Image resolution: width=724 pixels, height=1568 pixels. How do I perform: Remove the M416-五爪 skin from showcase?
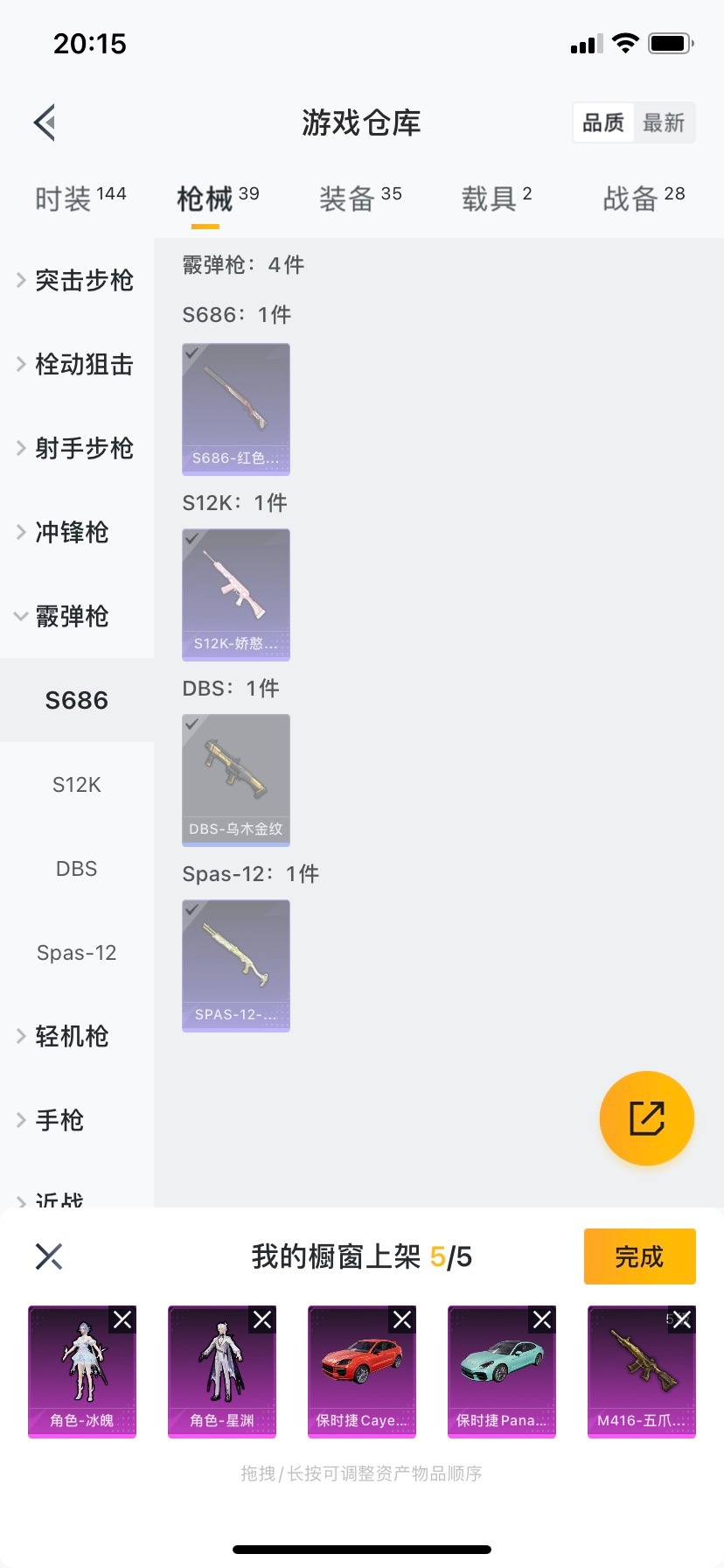[x=682, y=1319]
